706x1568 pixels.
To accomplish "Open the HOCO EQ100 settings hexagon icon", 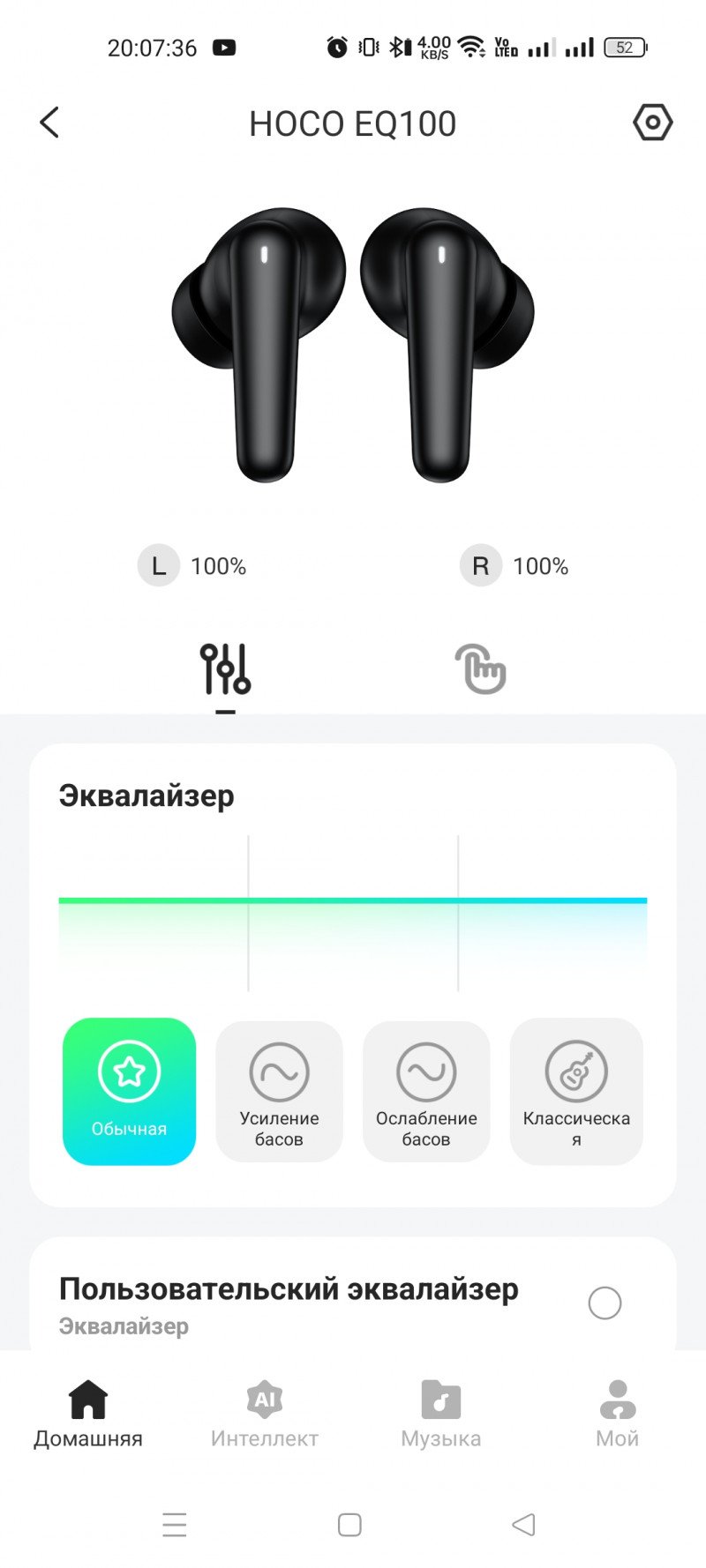I will coord(652,123).
